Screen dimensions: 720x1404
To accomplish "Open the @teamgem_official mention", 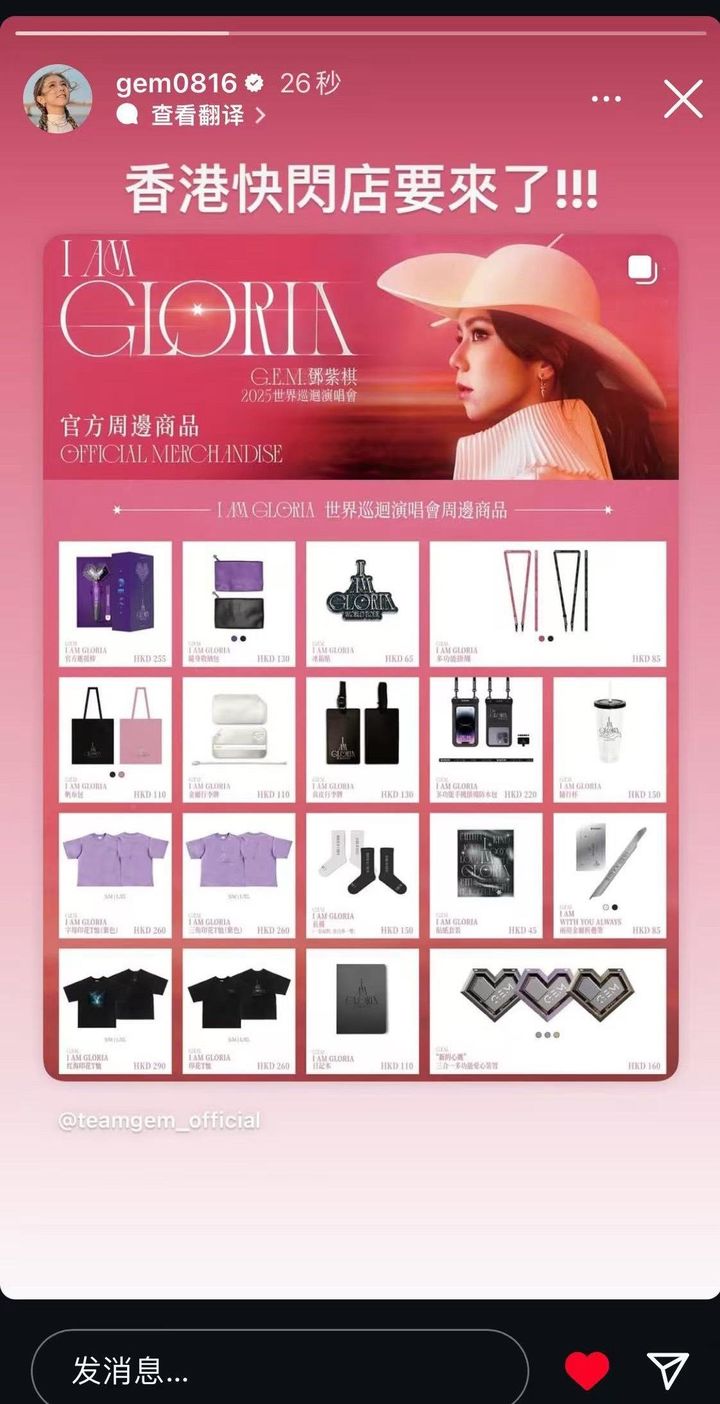I will pyautogui.click(x=159, y=1121).
